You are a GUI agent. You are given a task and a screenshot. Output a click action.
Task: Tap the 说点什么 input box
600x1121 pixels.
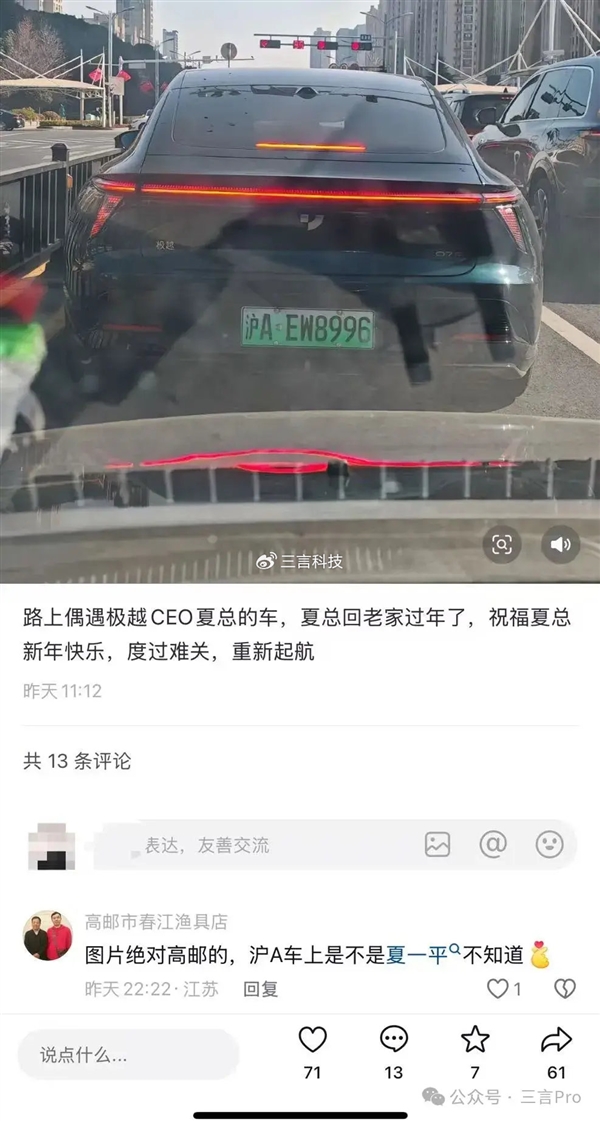128,1054
